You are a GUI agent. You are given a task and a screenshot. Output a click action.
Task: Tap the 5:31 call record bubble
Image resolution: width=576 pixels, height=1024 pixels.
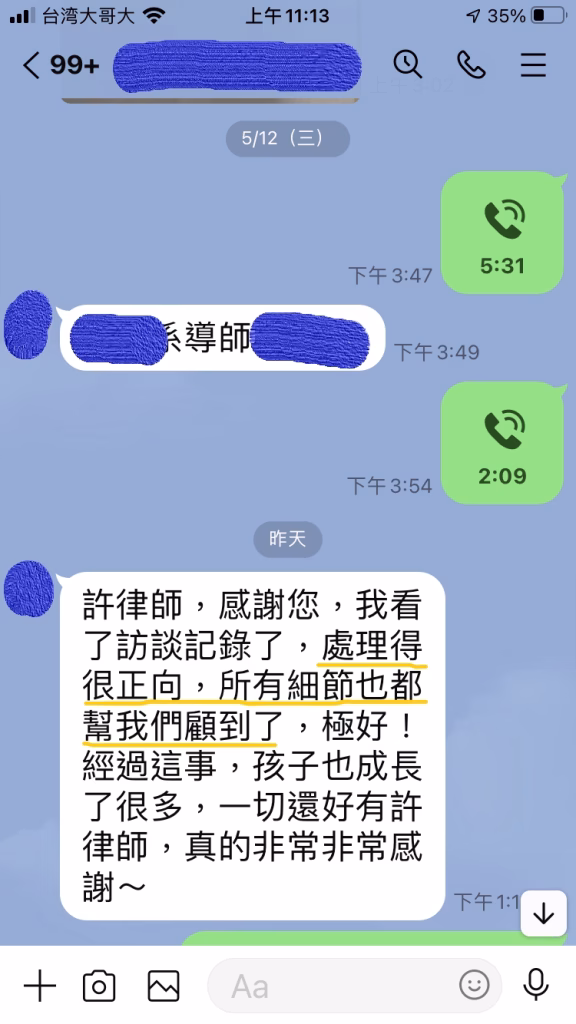(x=502, y=232)
